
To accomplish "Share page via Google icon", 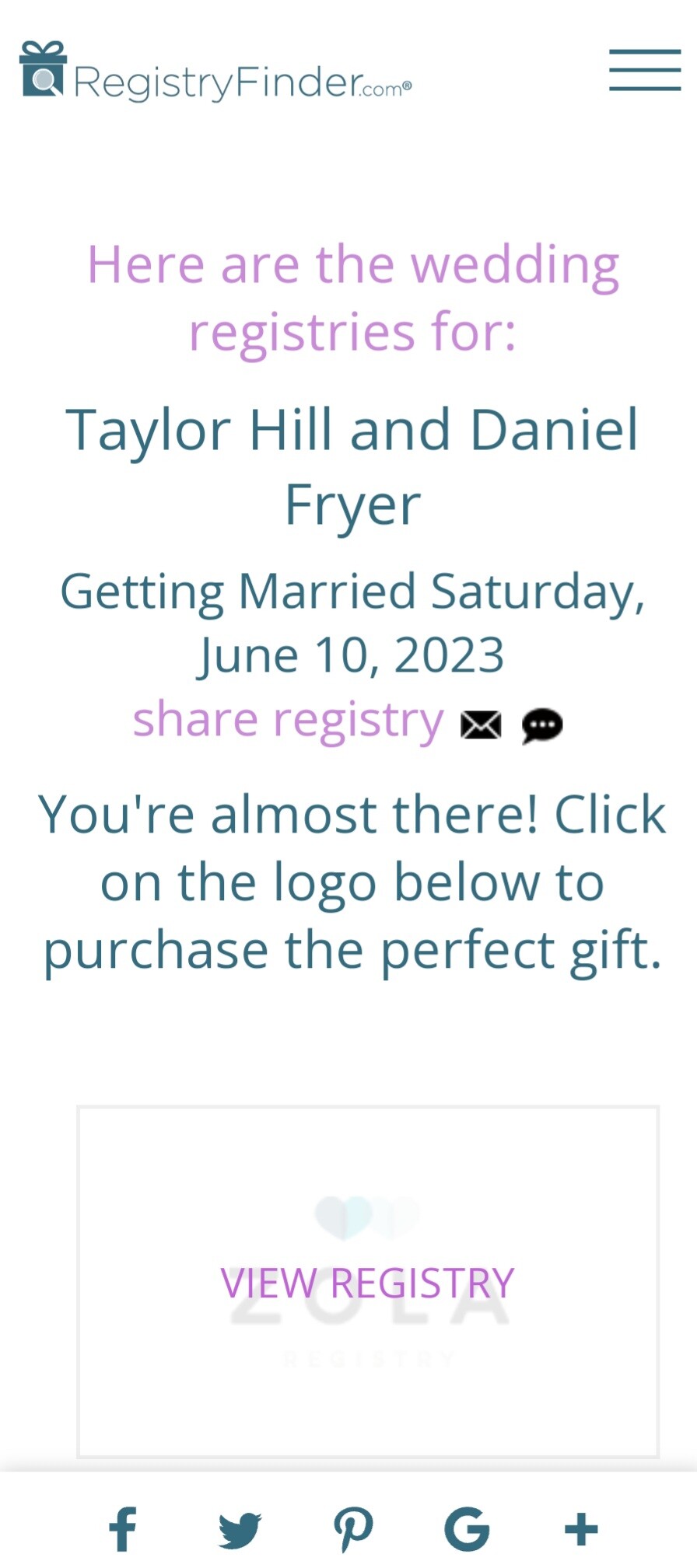I will coord(467,1529).
